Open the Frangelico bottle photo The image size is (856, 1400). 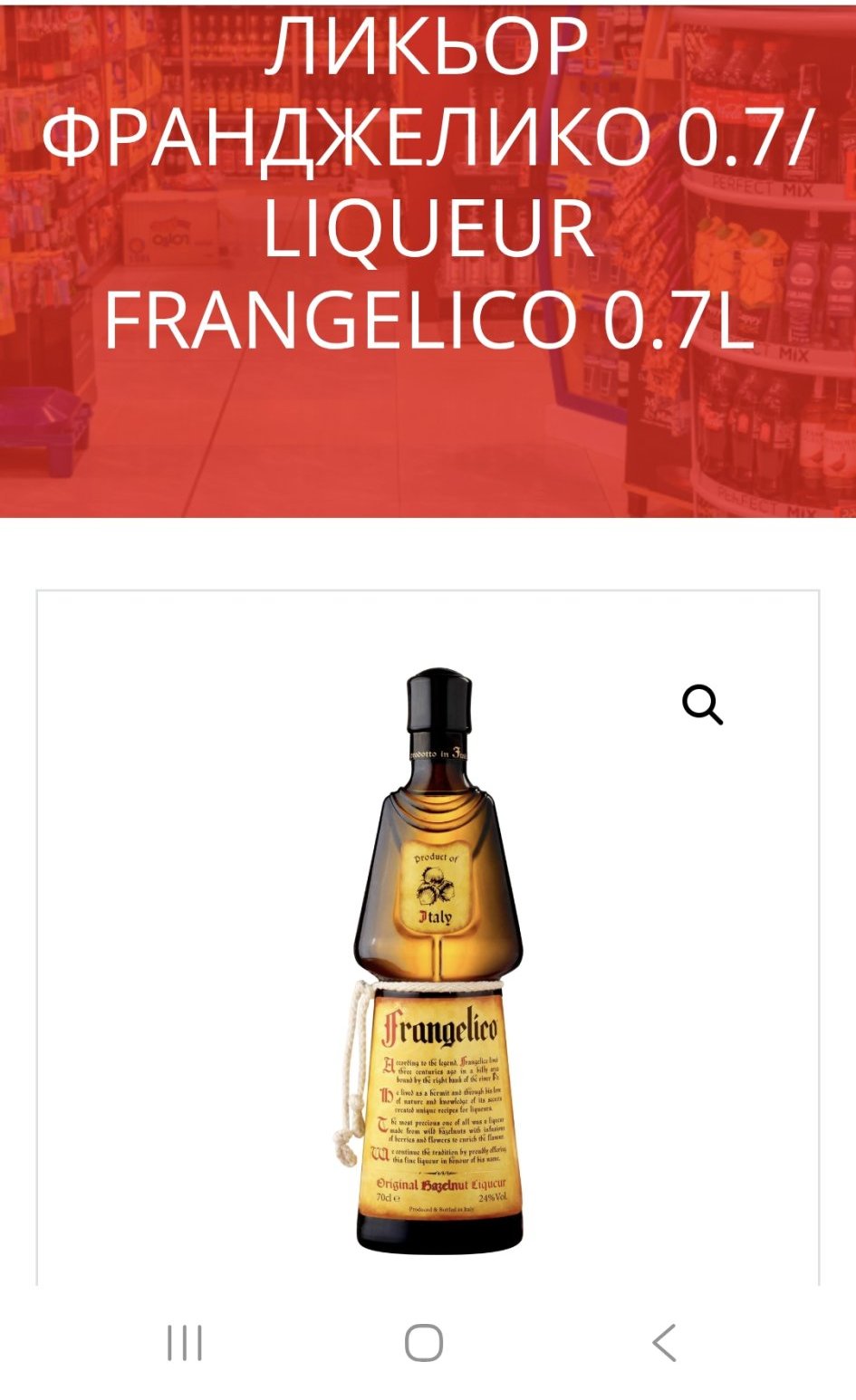click(x=438, y=960)
